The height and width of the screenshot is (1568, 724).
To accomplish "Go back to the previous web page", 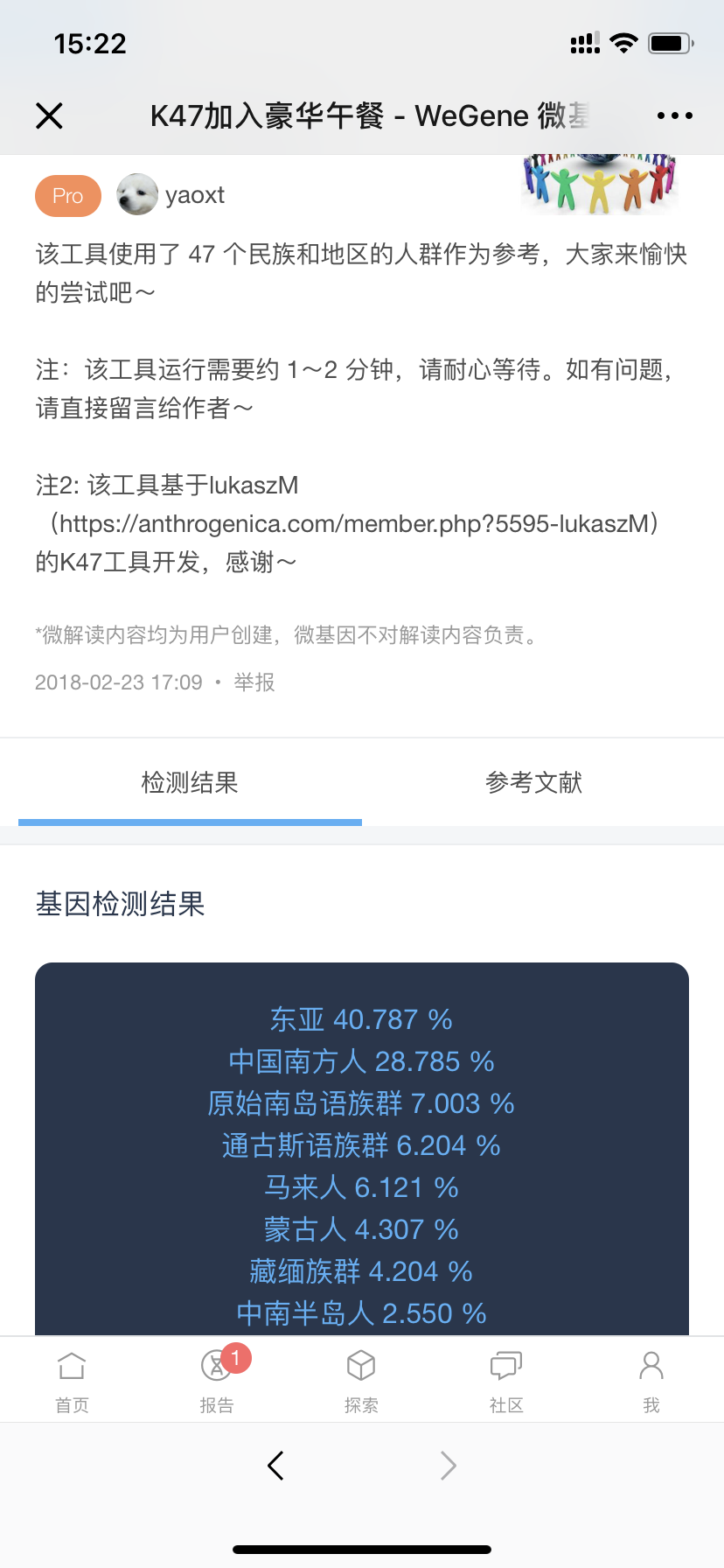I will pos(275,1466).
